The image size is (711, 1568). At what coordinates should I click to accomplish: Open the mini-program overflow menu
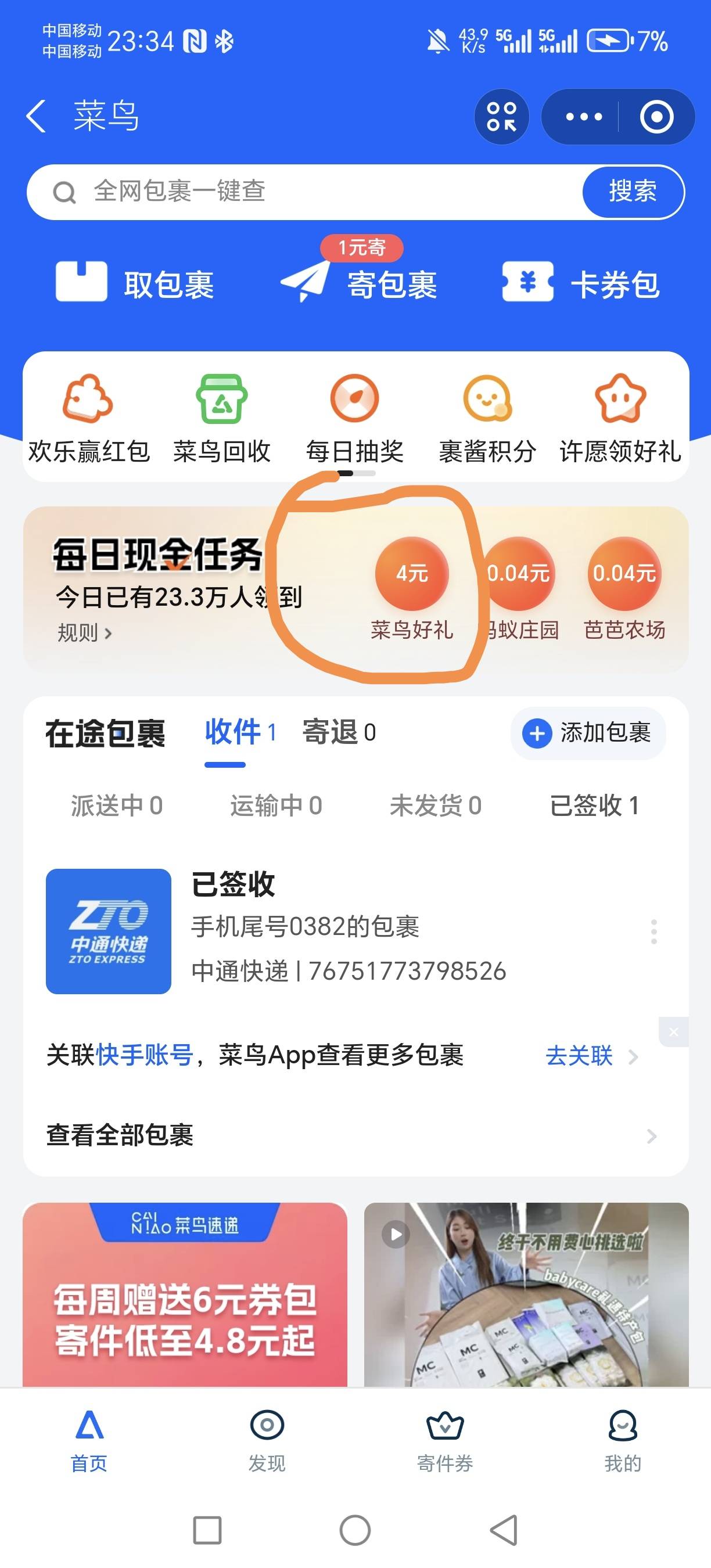pyautogui.click(x=583, y=117)
